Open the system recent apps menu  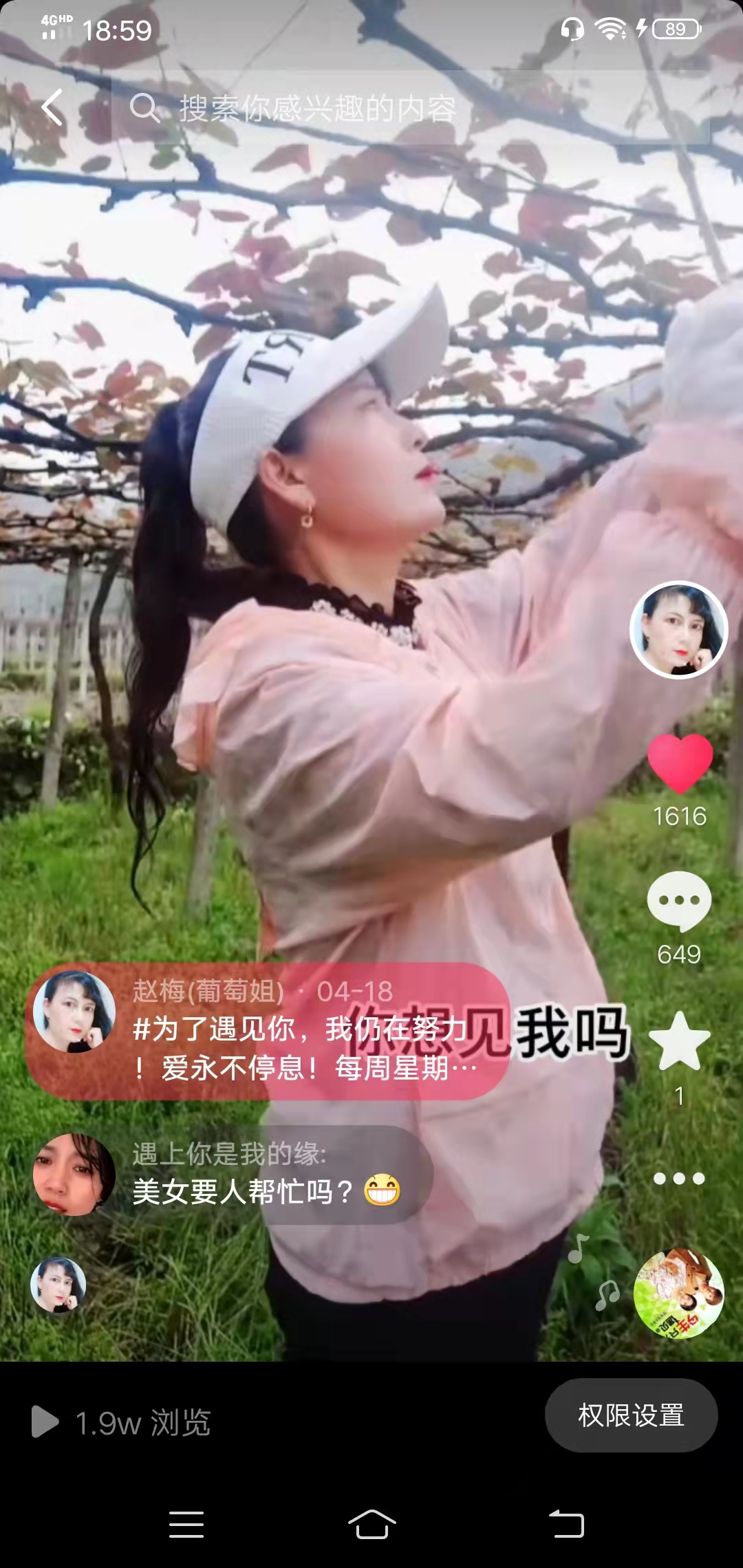[x=186, y=1525]
